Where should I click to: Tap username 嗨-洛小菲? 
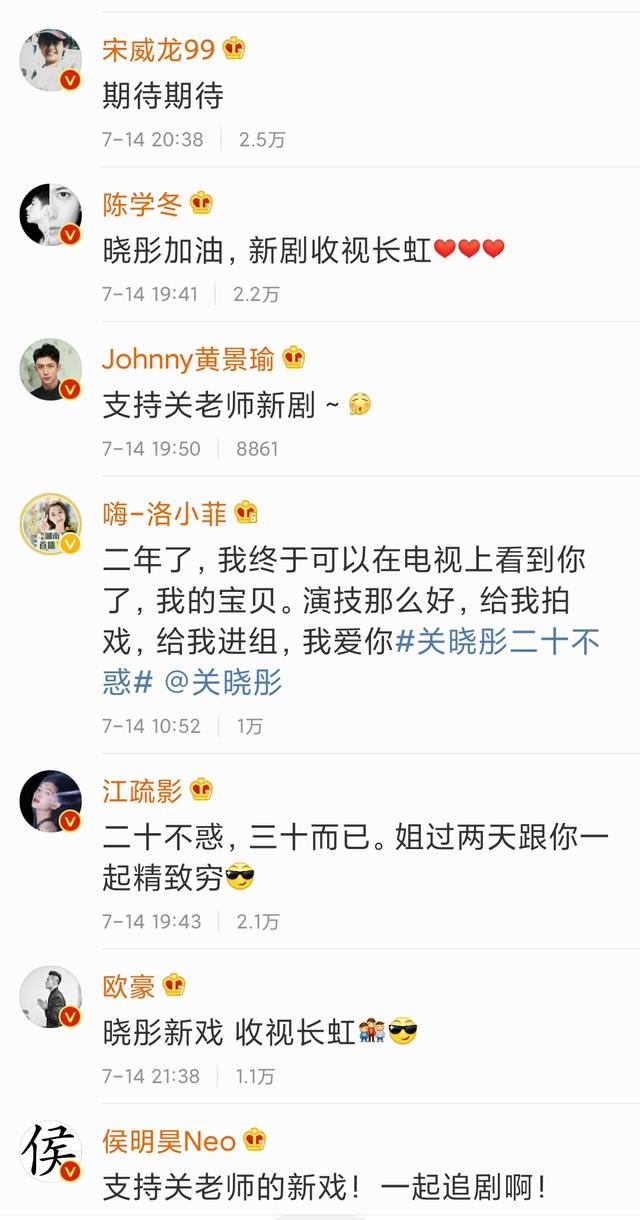point(164,514)
